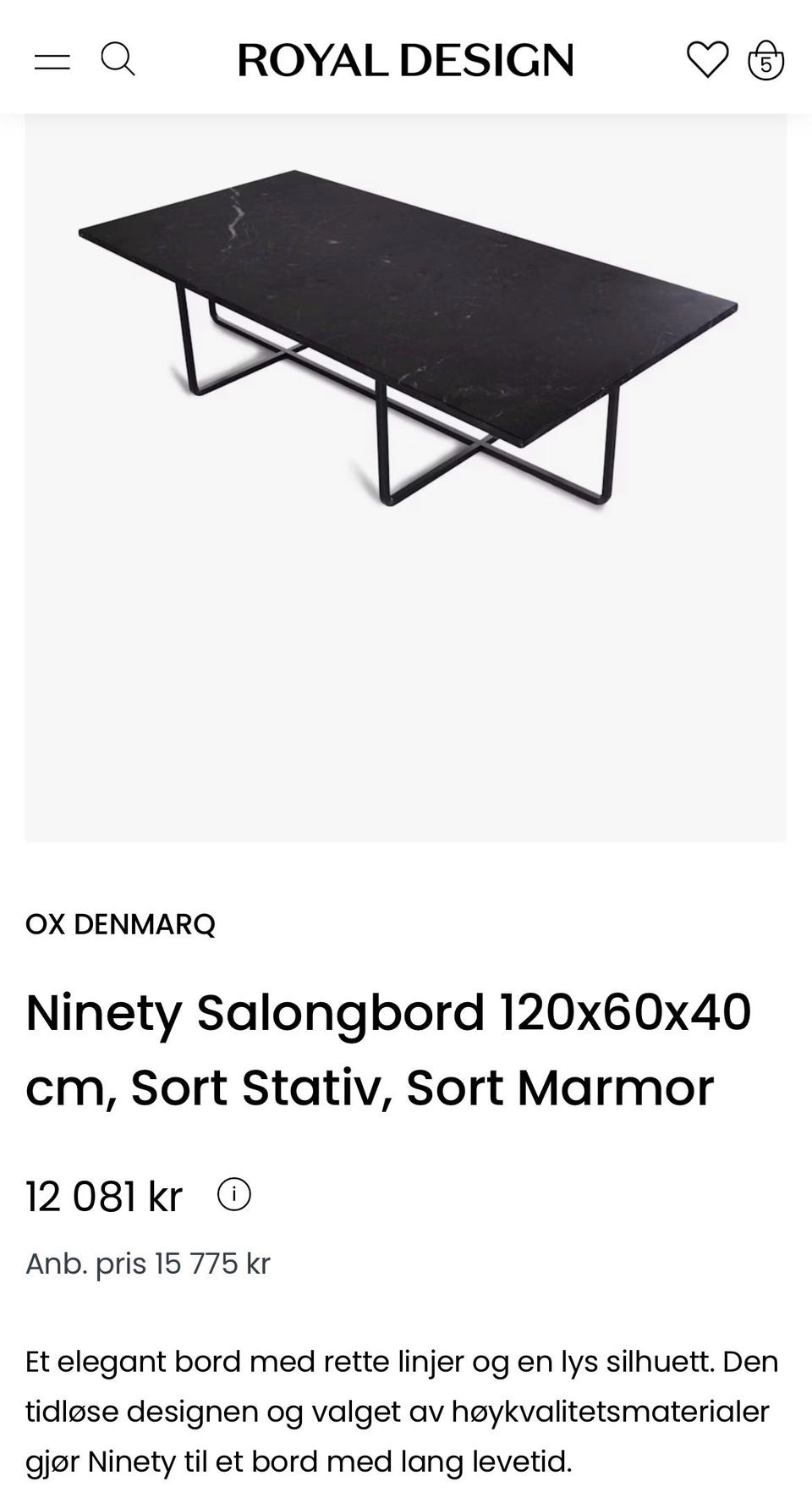The width and height of the screenshot is (812, 1498).
Task: Open the OX DENMARQ brand page
Action: pyautogui.click(x=120, y=923)
